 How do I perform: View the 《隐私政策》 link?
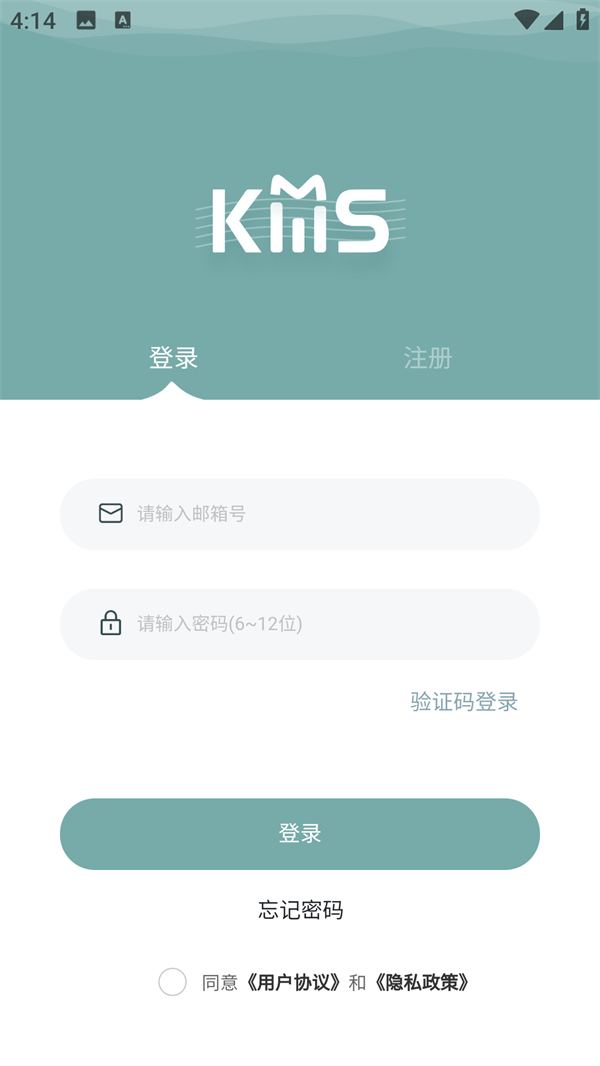[x=421, y=983]
